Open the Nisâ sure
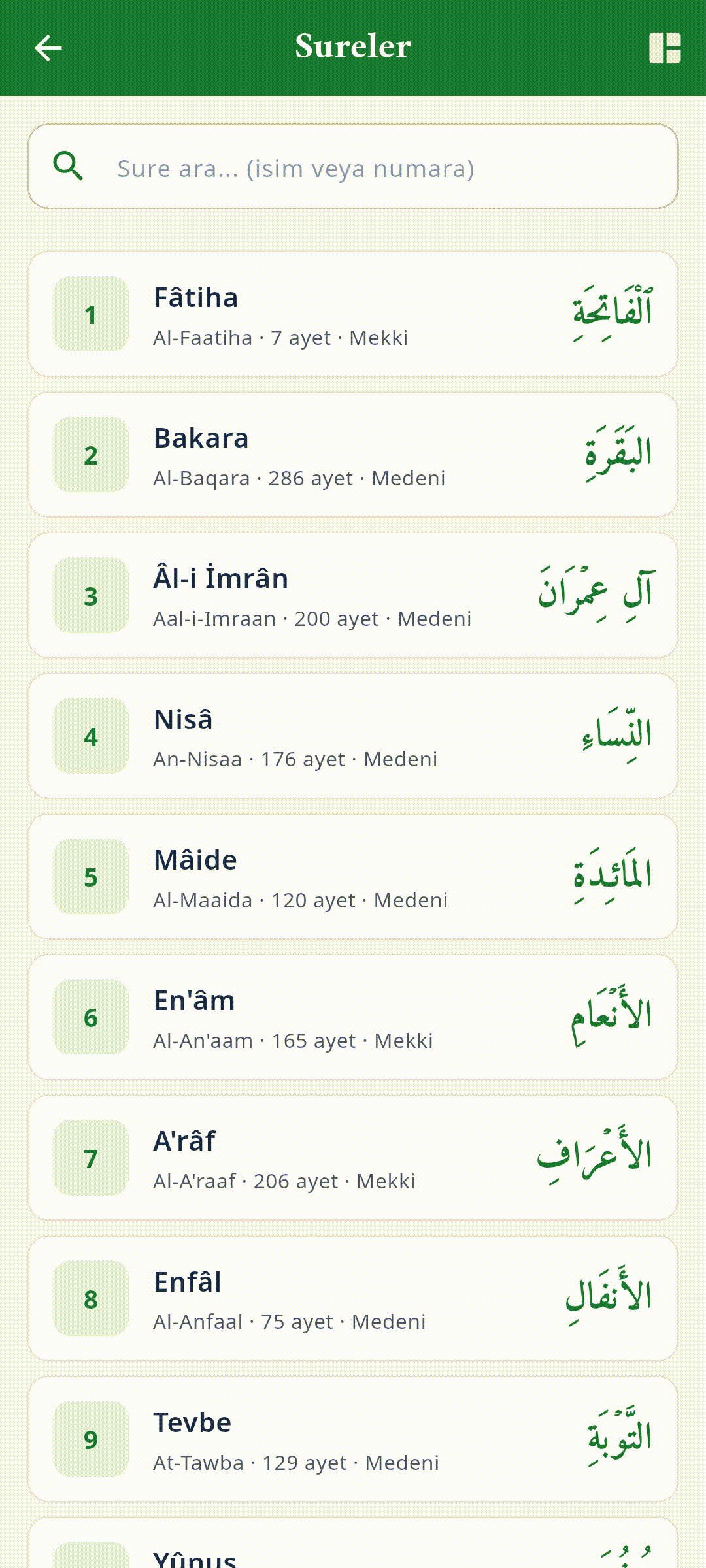Viewport: 706px width, 1568px height. pos(353,736)
